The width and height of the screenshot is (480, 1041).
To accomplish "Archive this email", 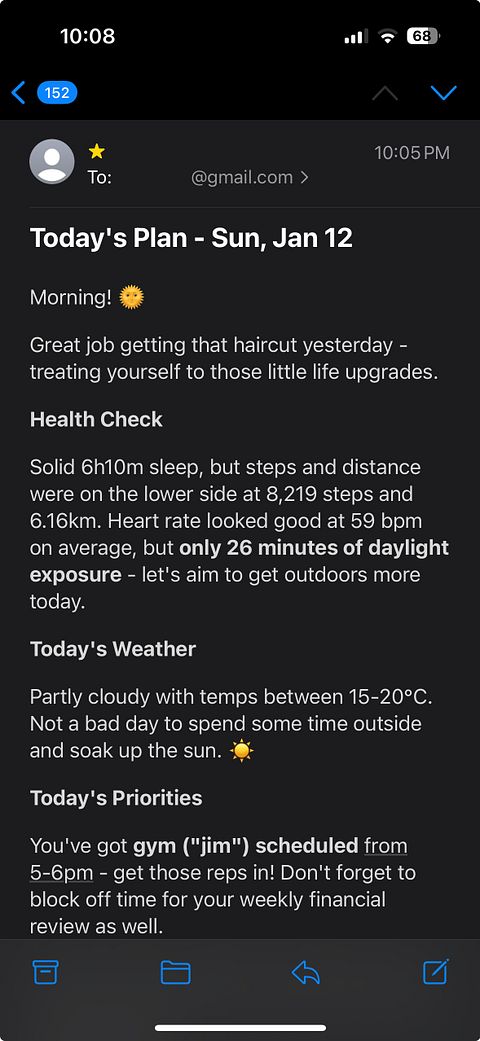I will point(46,973).
